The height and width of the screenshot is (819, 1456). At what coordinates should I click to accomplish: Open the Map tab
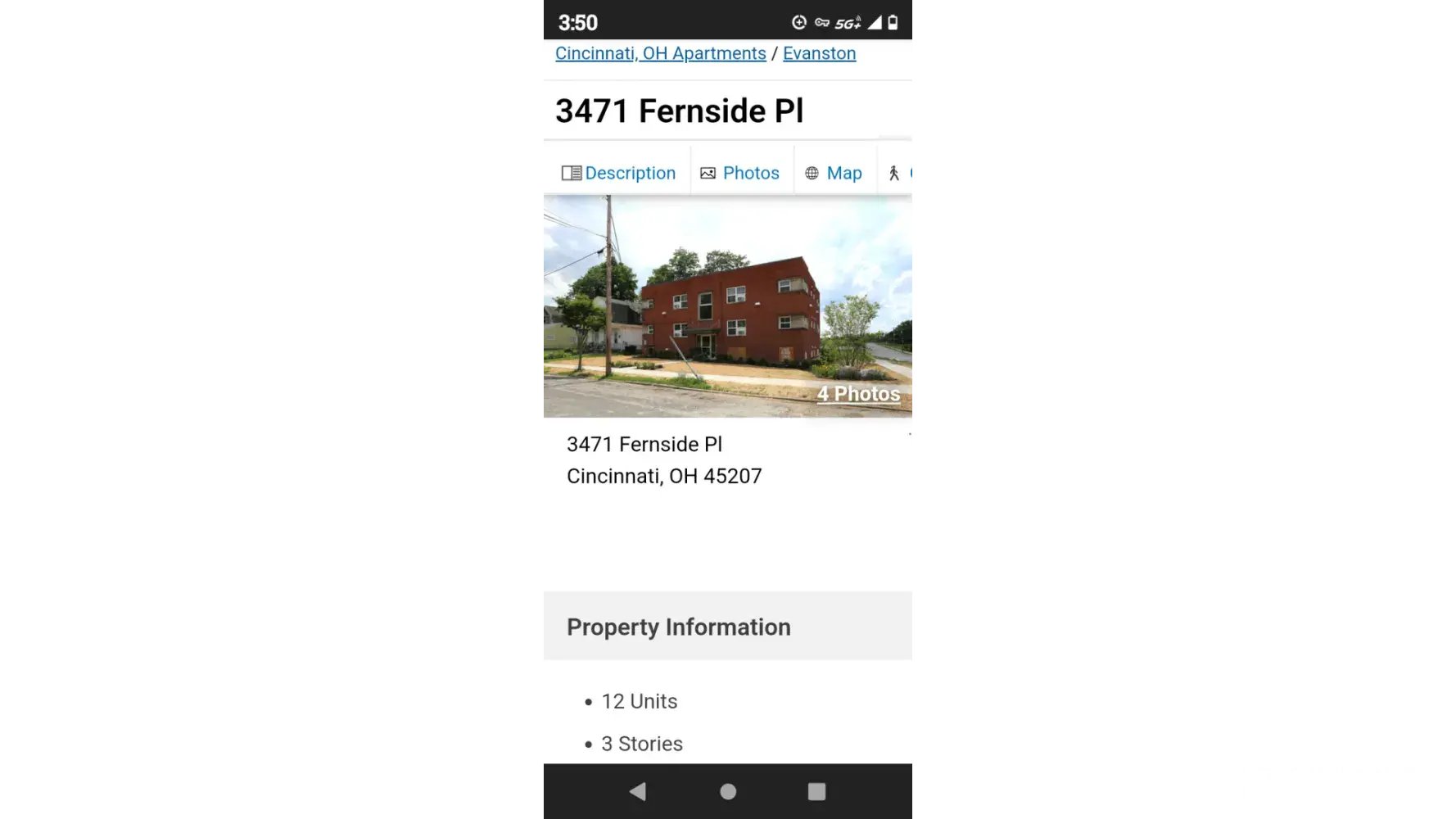click(834, 173)
